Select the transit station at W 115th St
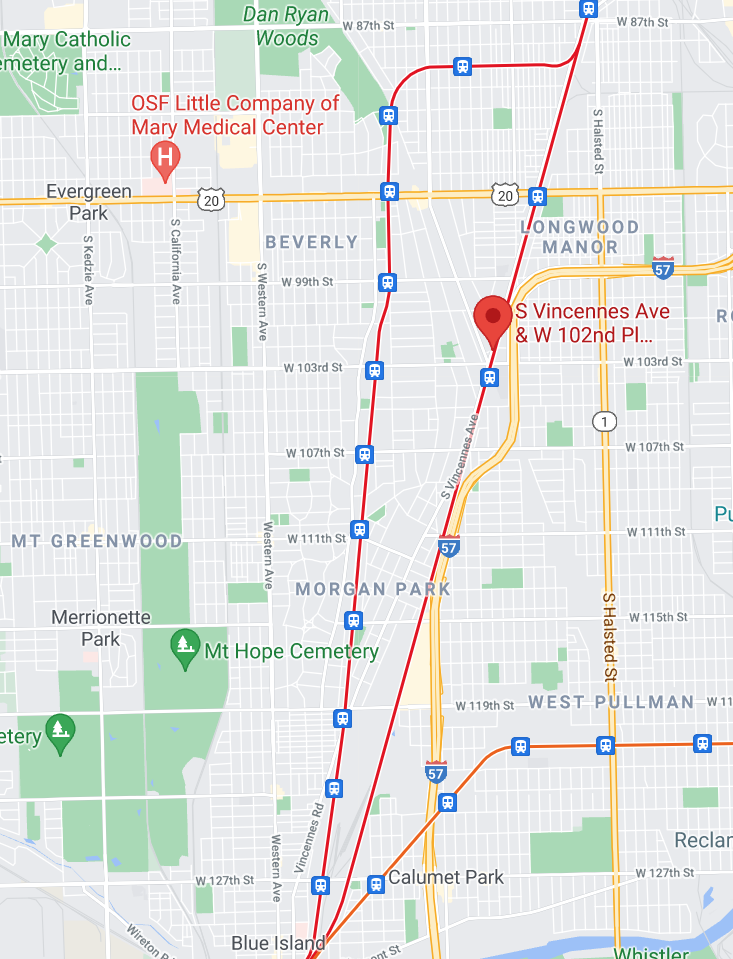Screen dimensions: 733x959 click(x=353, y=620)
